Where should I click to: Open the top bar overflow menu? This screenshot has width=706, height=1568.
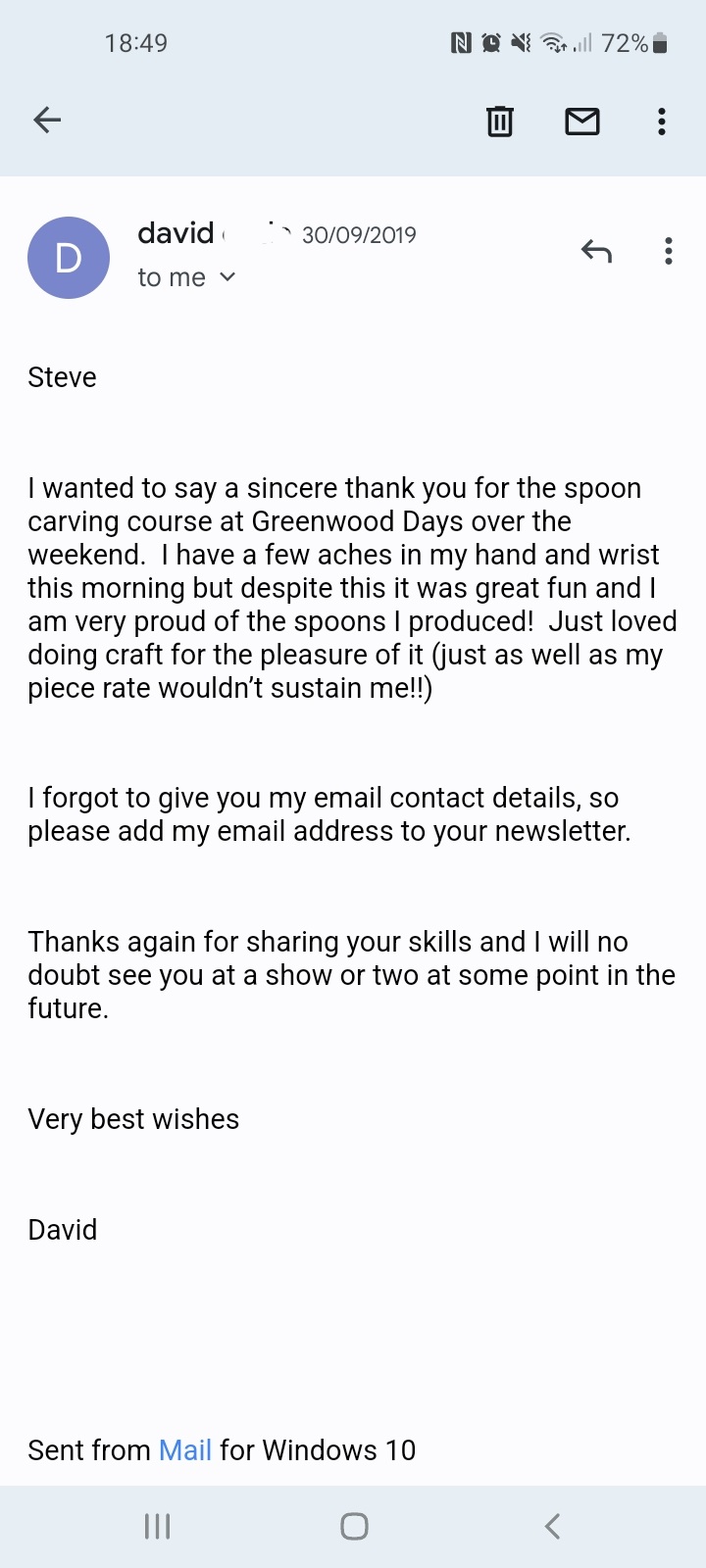[662, 121]
